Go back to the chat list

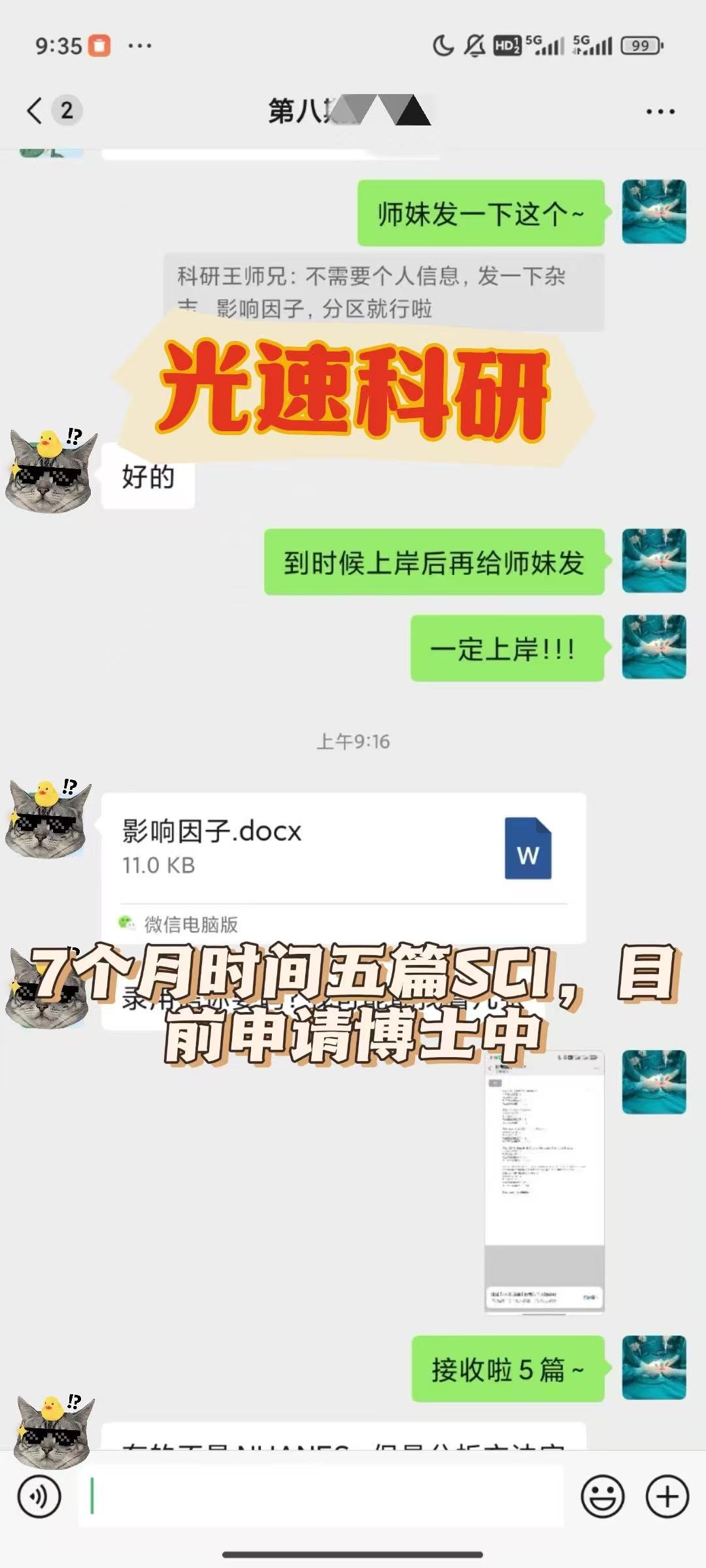point(36,110)
